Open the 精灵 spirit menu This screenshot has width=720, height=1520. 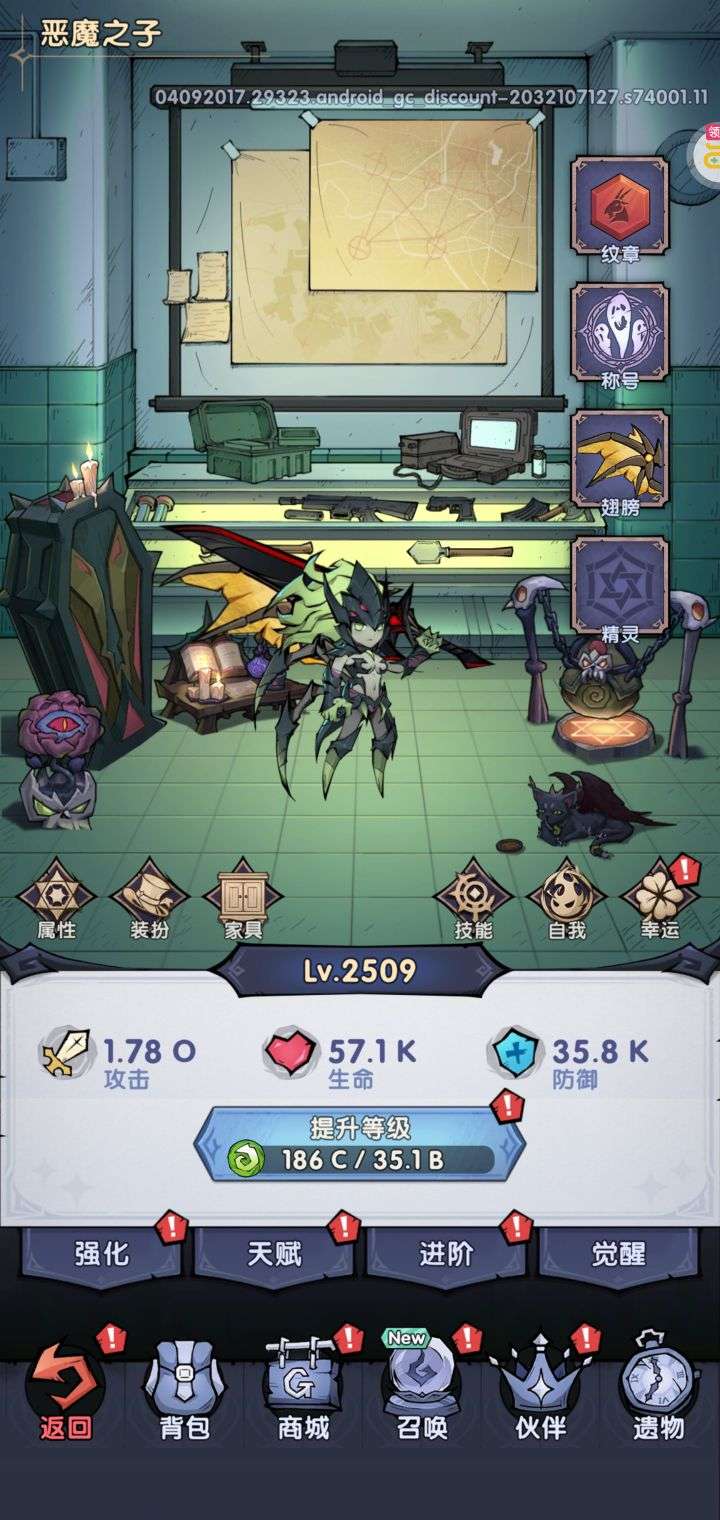(619, 588)
